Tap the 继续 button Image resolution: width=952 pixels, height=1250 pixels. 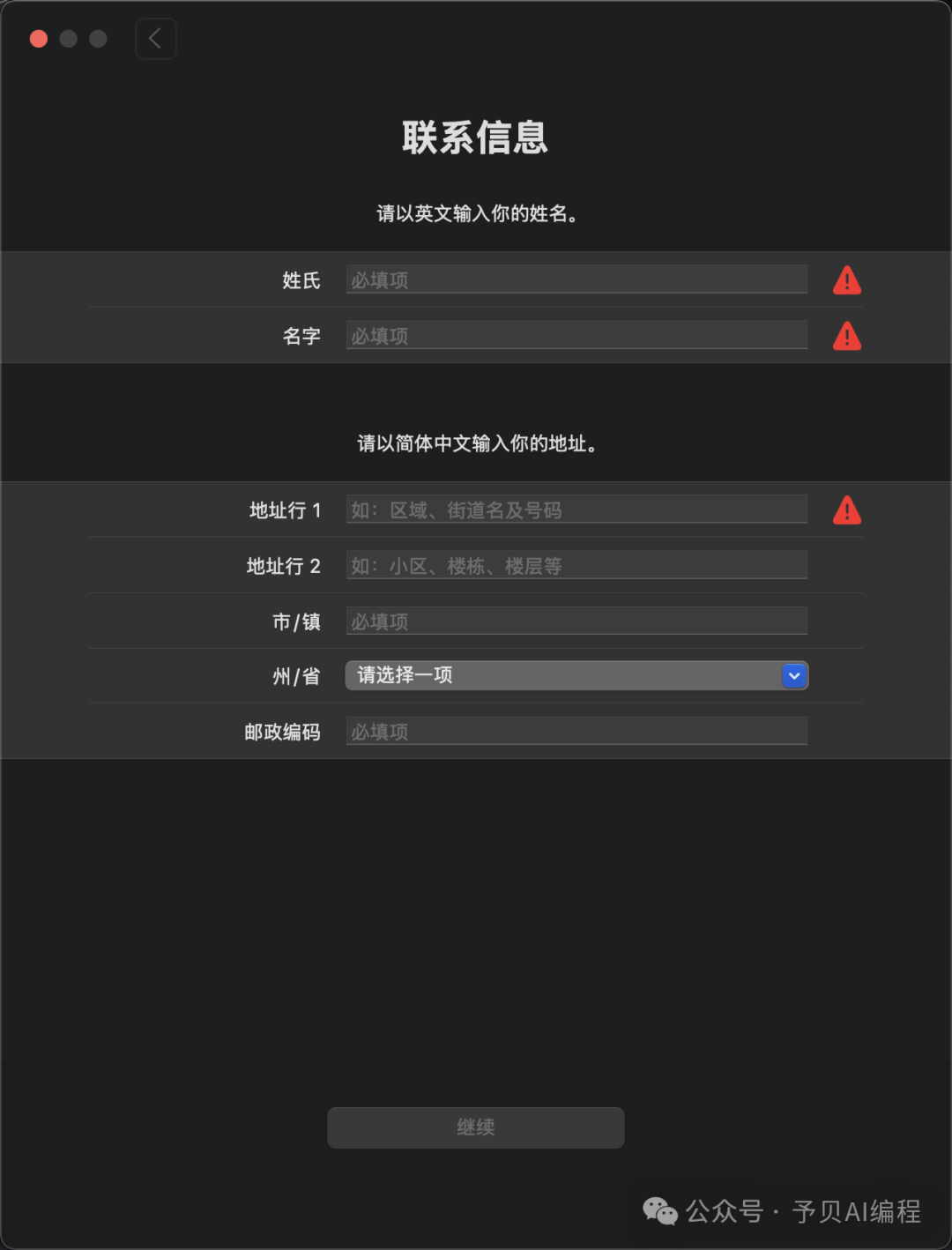(x=475, y=1127)
